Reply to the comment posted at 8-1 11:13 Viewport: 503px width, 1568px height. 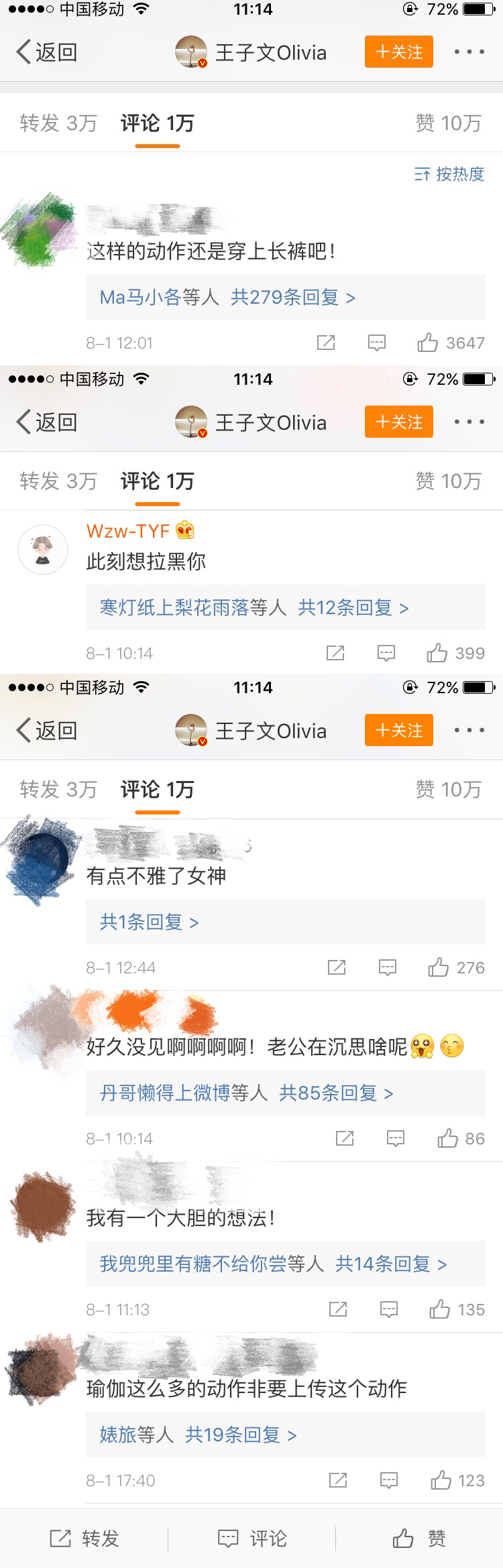(389, 1309)
